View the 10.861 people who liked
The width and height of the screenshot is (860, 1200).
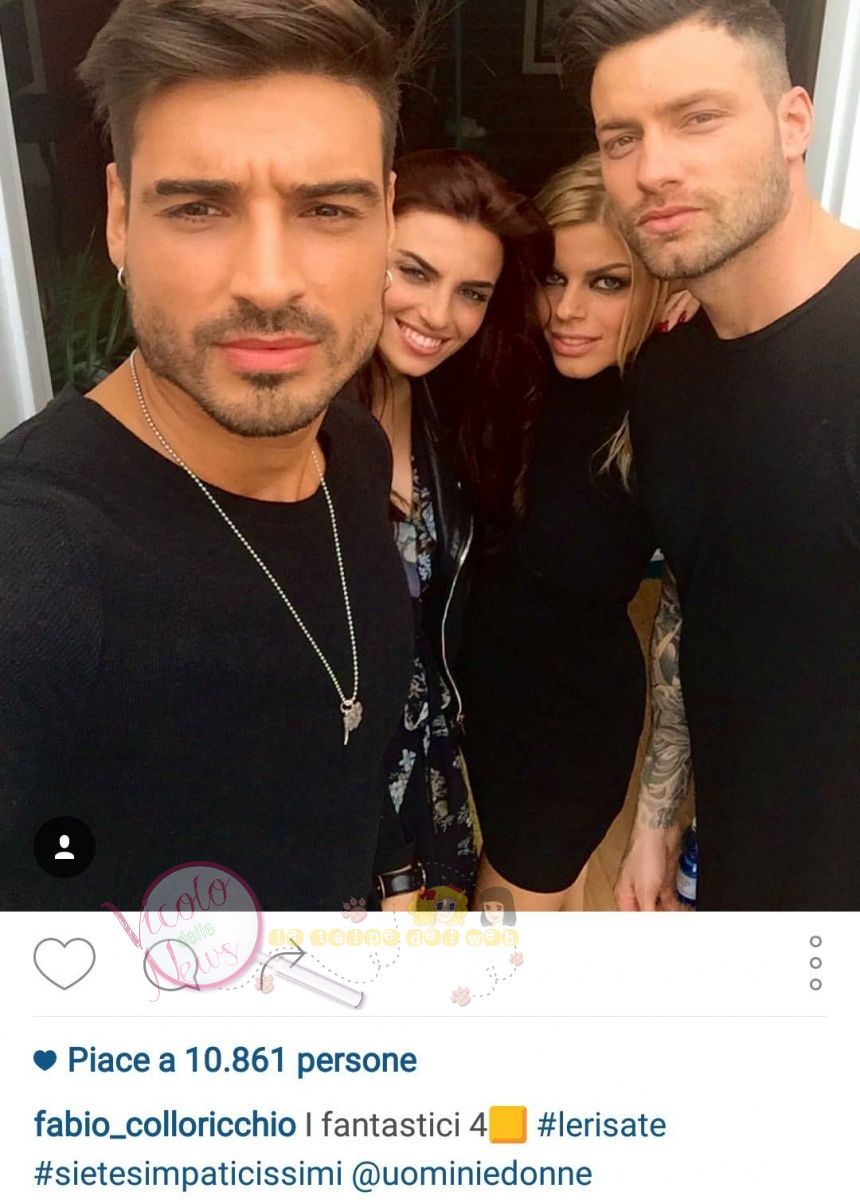pyautogui.click(x=241, y=1060)
